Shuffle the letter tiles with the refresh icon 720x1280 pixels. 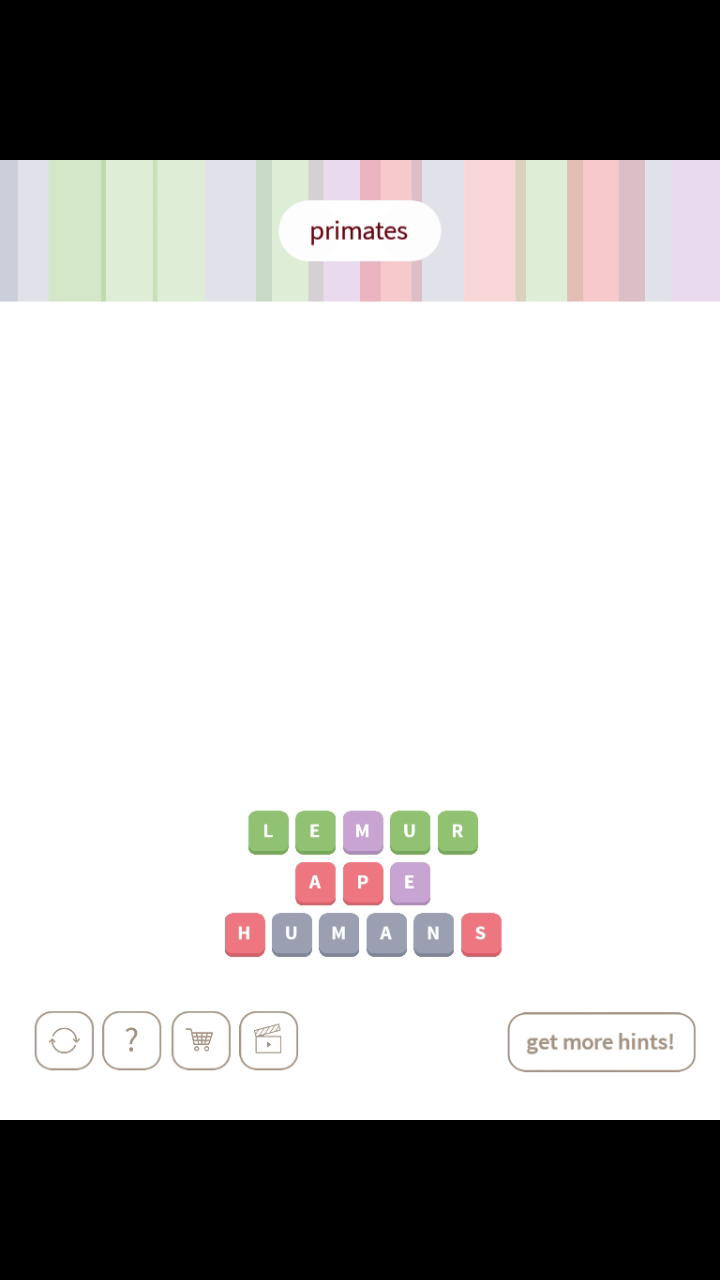coord(64,1041)
